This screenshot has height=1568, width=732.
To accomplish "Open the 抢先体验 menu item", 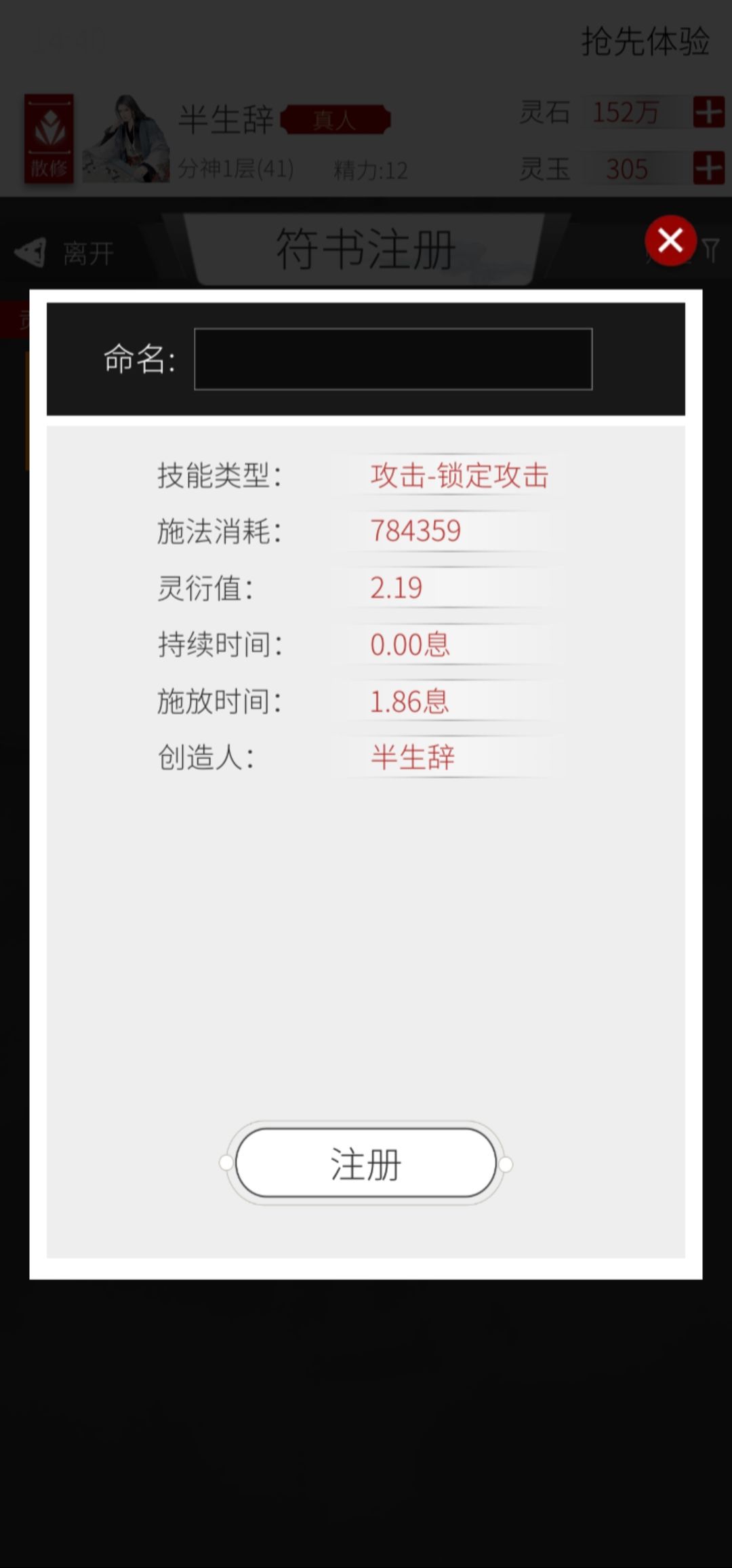I will coord(645,43).
